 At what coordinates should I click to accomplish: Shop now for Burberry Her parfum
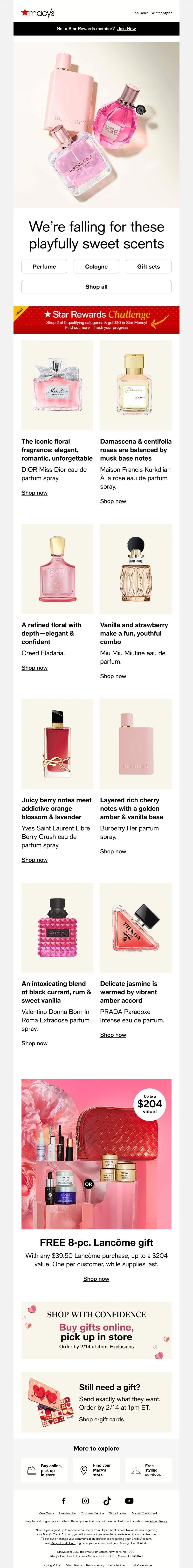[113, 852]
